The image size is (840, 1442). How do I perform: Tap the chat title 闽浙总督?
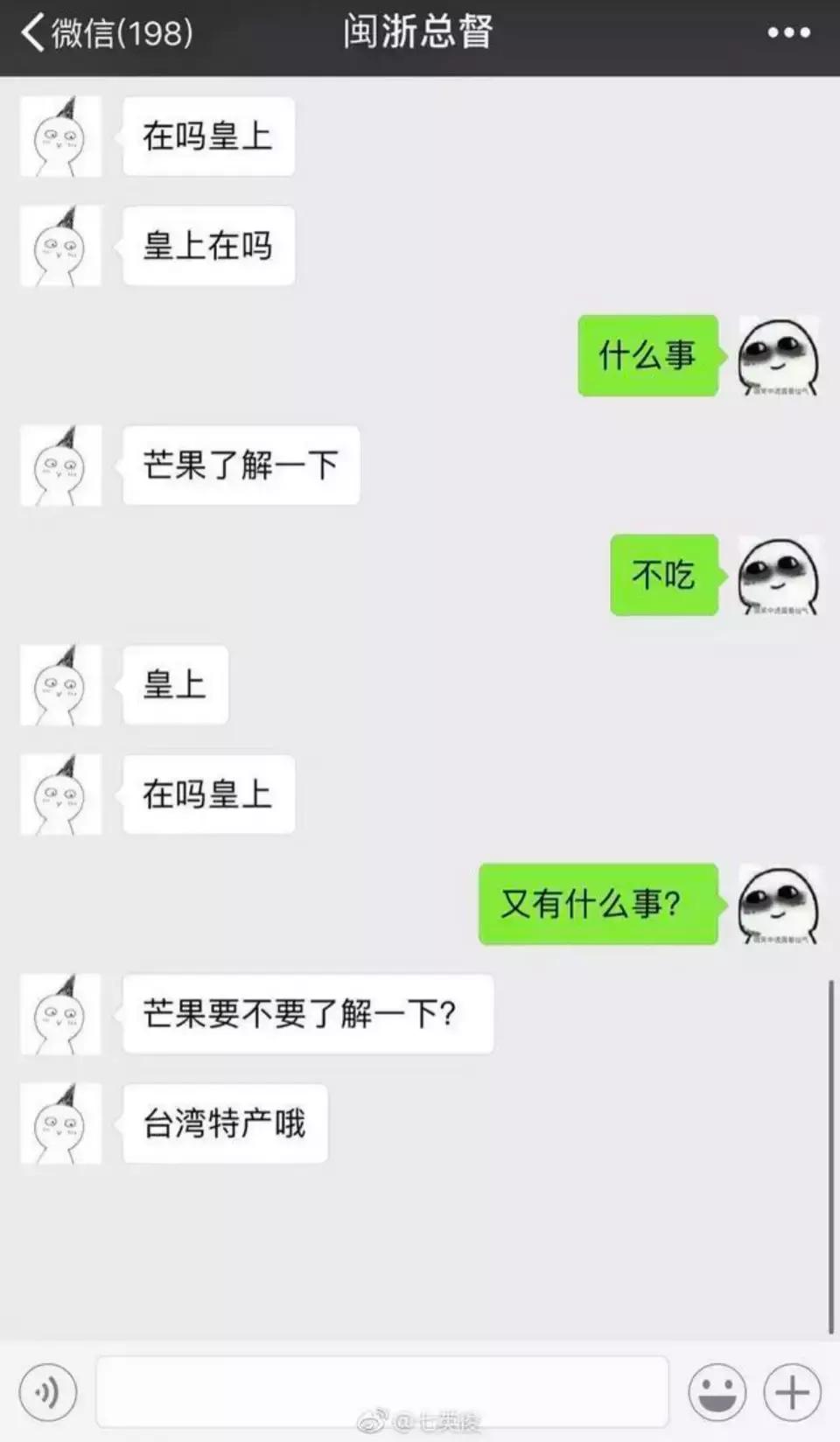(x=416, y=33)
